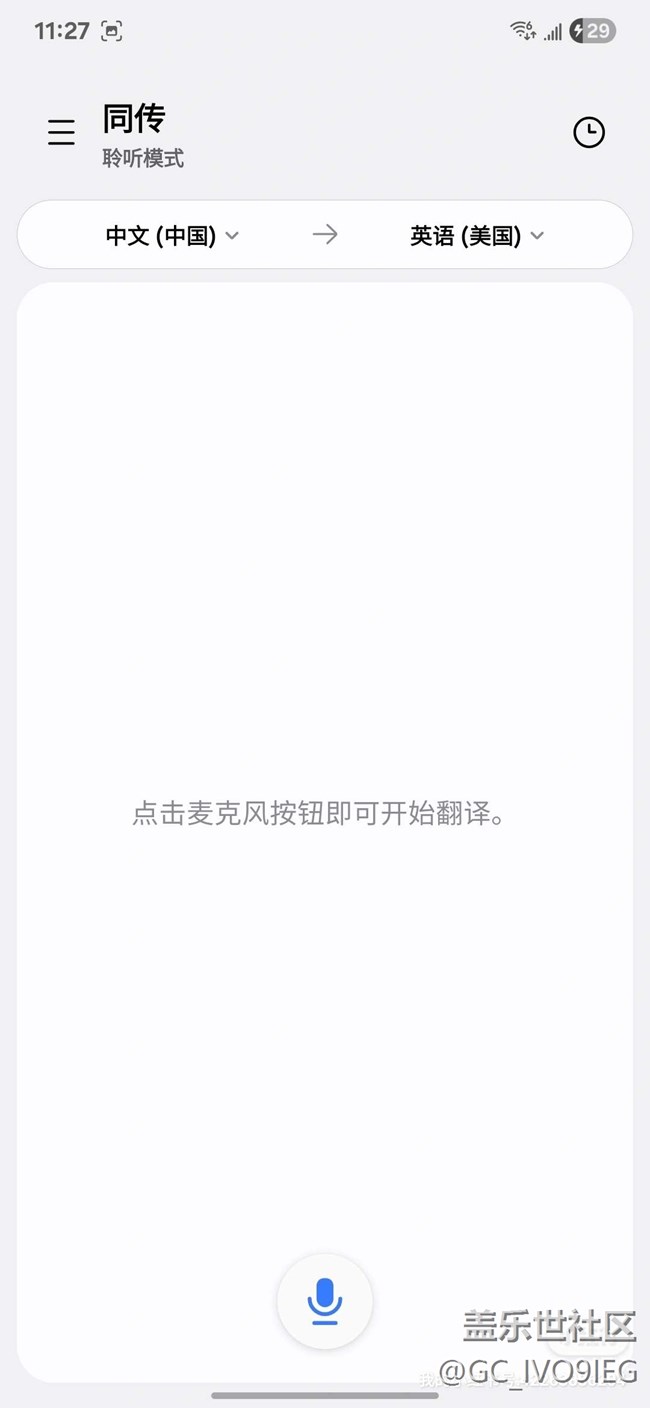Change target language 英语 (美国)
Image resolution: width=650 pixels, height=1408 pixels.
point(477,235)
